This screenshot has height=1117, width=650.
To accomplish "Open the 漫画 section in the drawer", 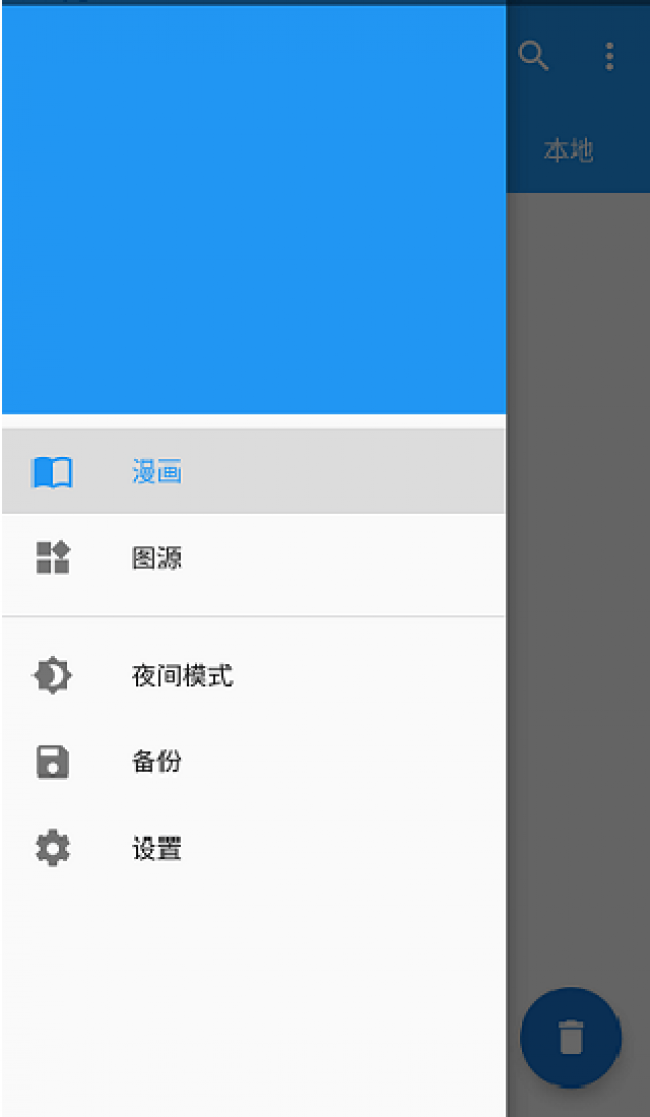I will tap(253, 471).
